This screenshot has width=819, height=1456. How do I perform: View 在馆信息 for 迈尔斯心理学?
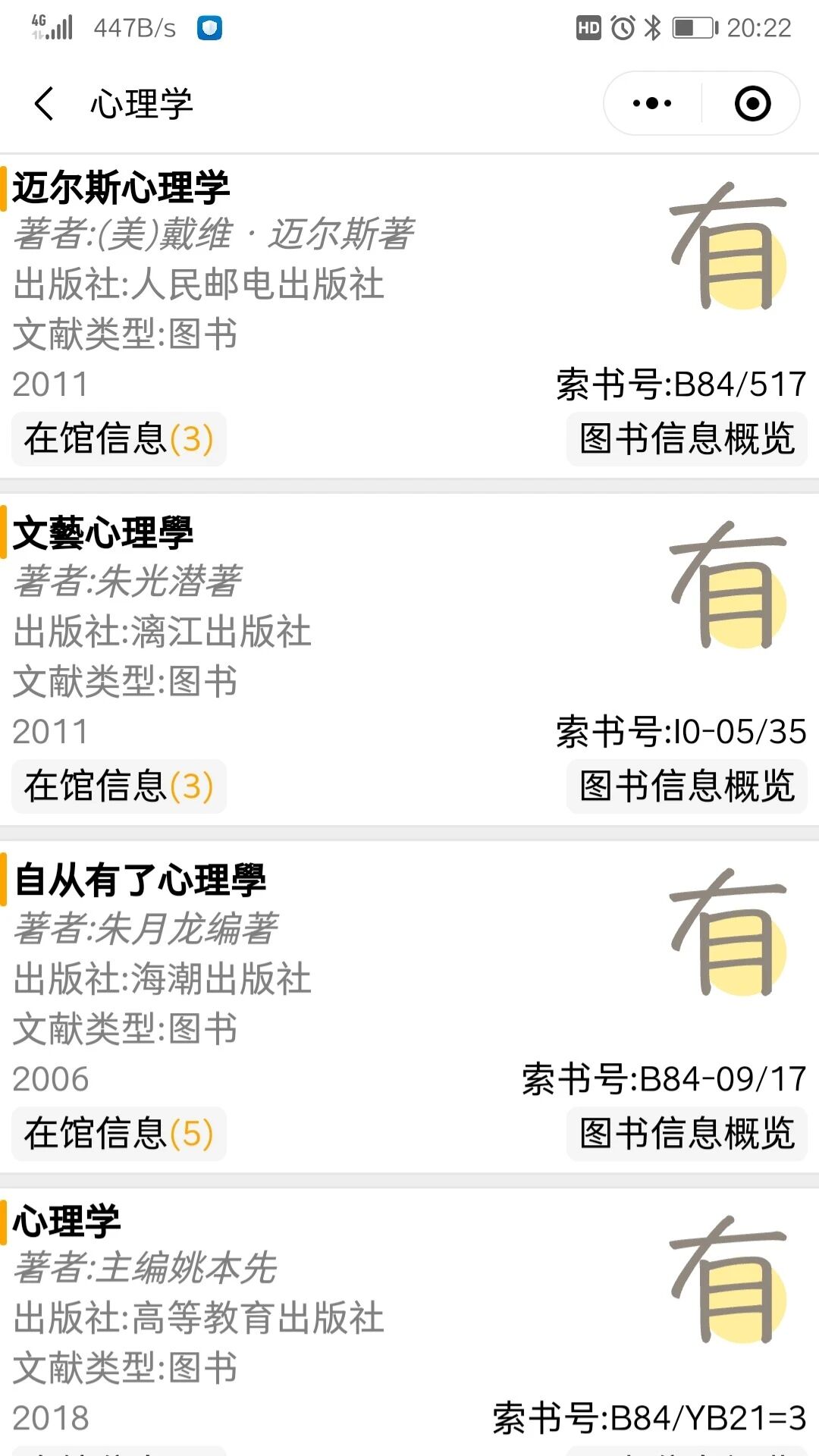pyautogui.click(x=118, y=439)
